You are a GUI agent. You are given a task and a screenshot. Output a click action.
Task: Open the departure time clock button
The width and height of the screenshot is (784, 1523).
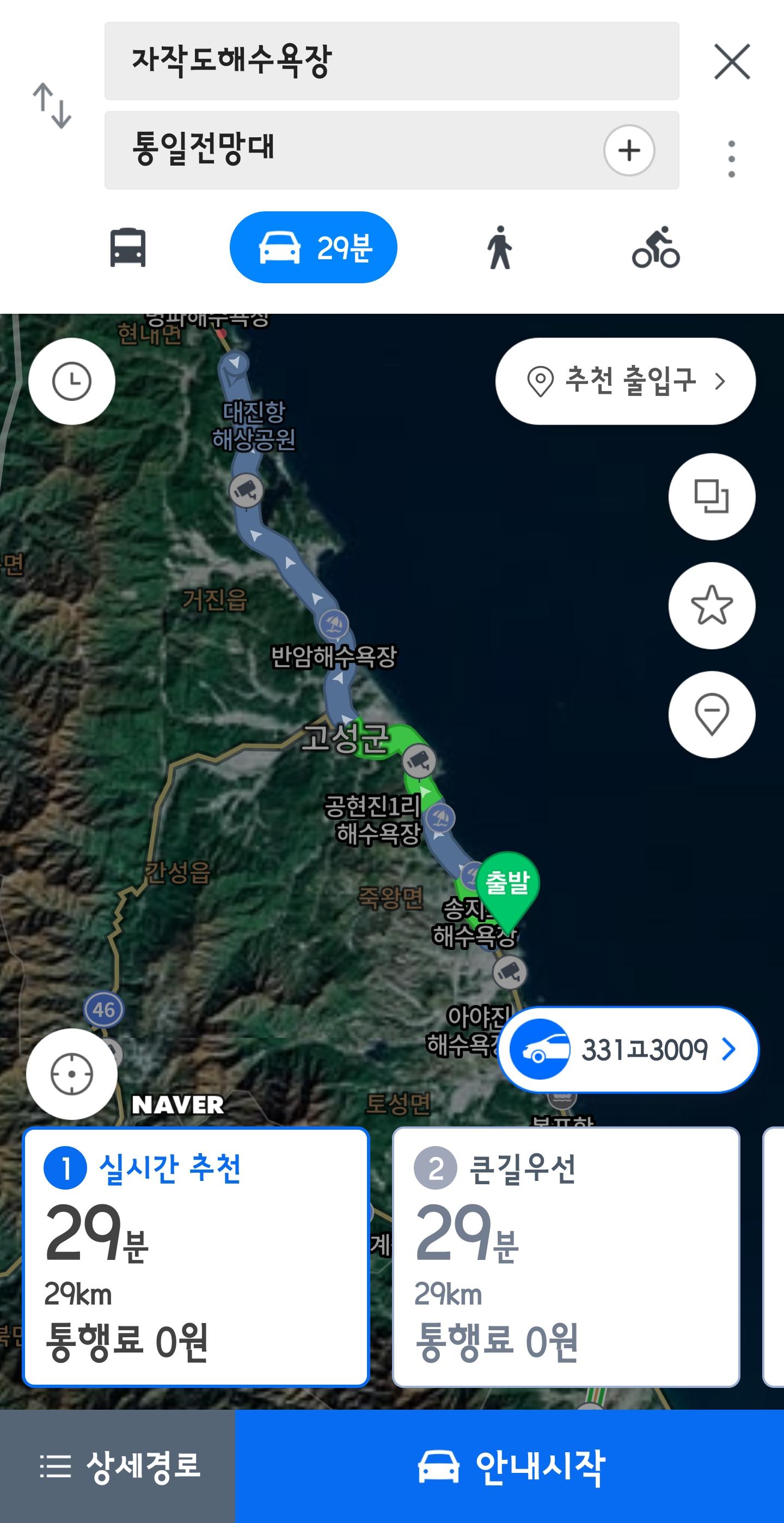click(71, 381)
